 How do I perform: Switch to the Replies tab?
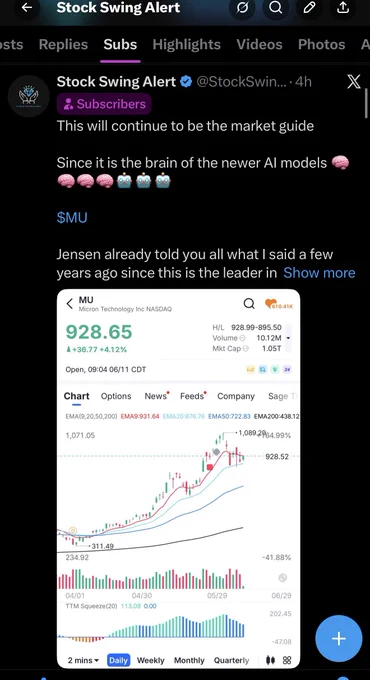pyautogui.click(x=63, y=45)
